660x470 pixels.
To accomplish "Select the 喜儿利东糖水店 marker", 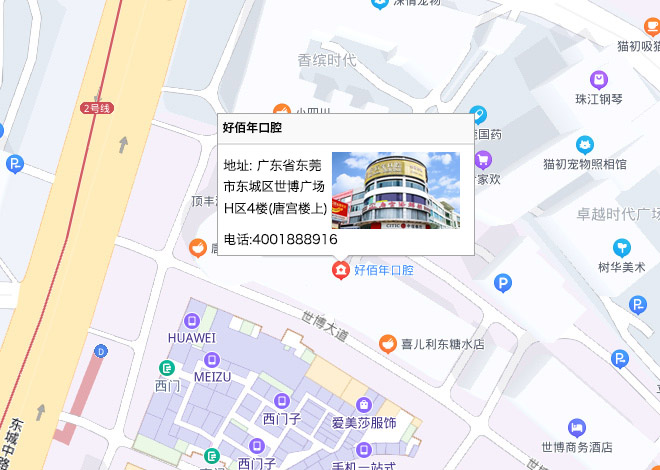I will (388, 344).
